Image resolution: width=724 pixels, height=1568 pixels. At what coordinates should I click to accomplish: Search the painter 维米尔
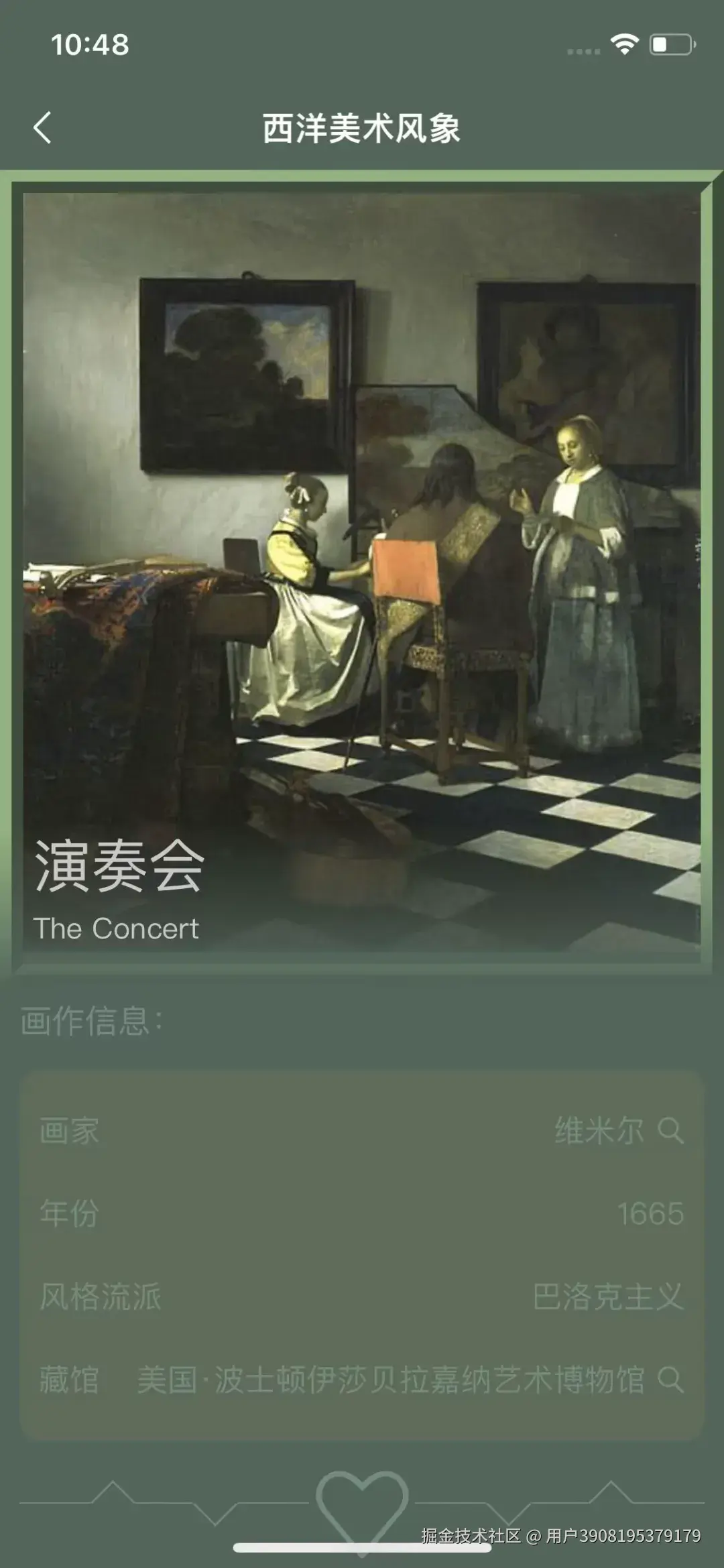pyautogui.click(x=670, y=1130)
